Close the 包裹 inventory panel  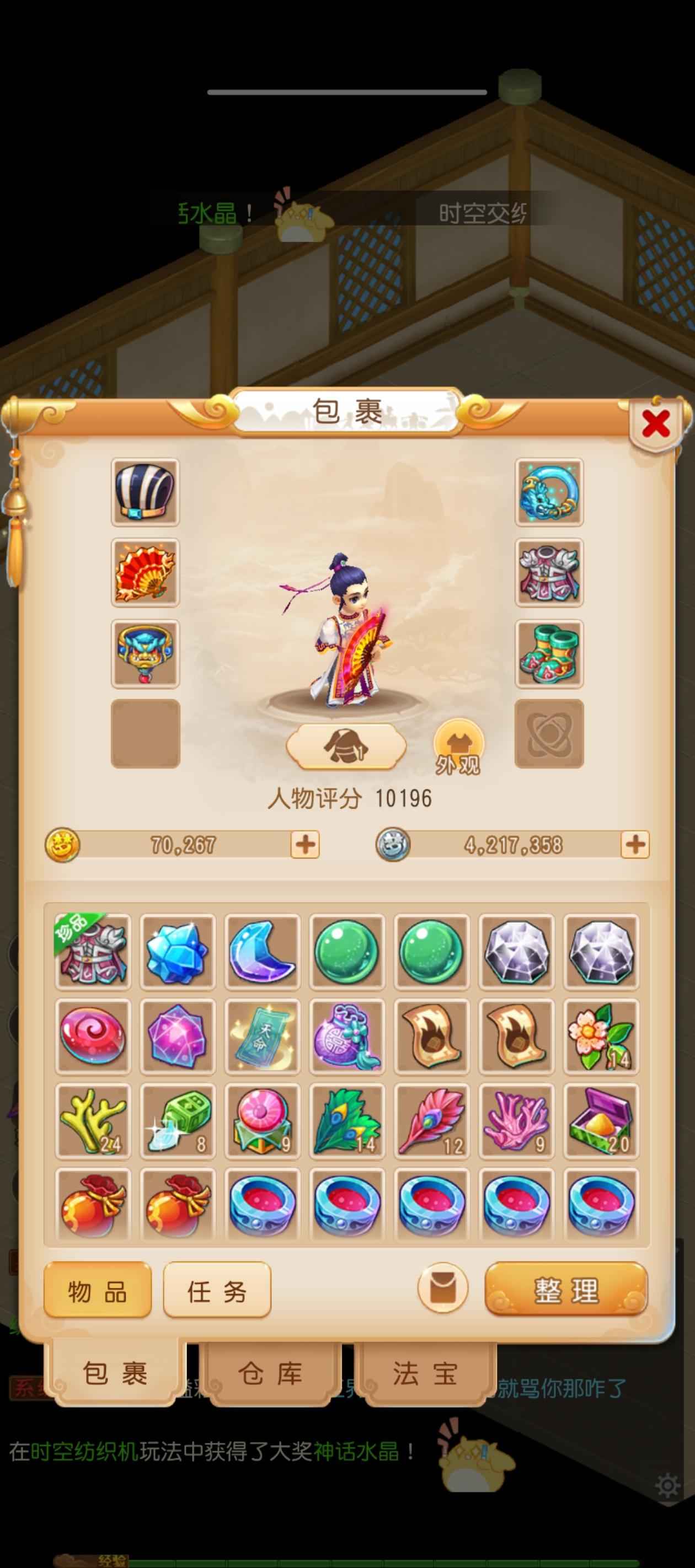(655, 423)
